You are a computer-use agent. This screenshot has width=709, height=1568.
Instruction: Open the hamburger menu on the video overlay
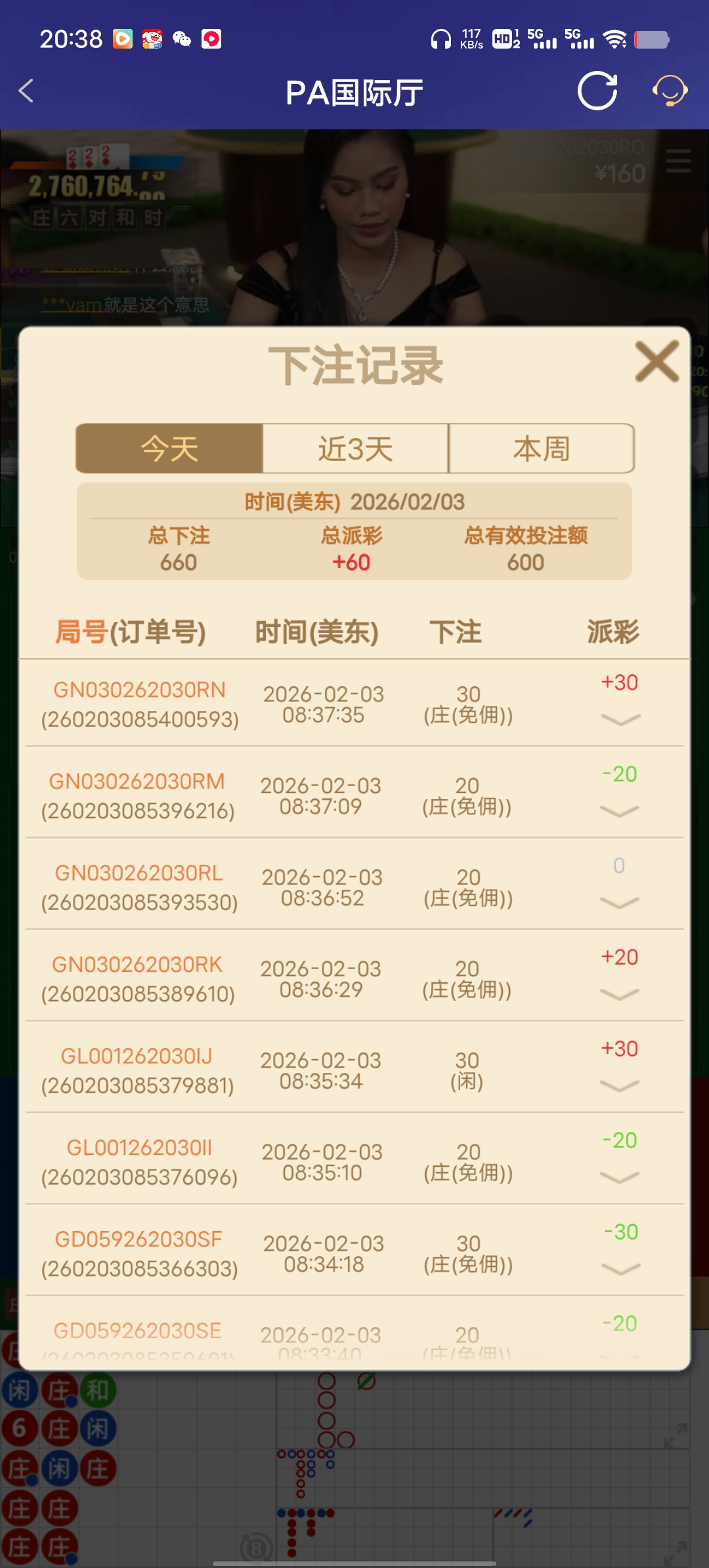coord(677,160)
